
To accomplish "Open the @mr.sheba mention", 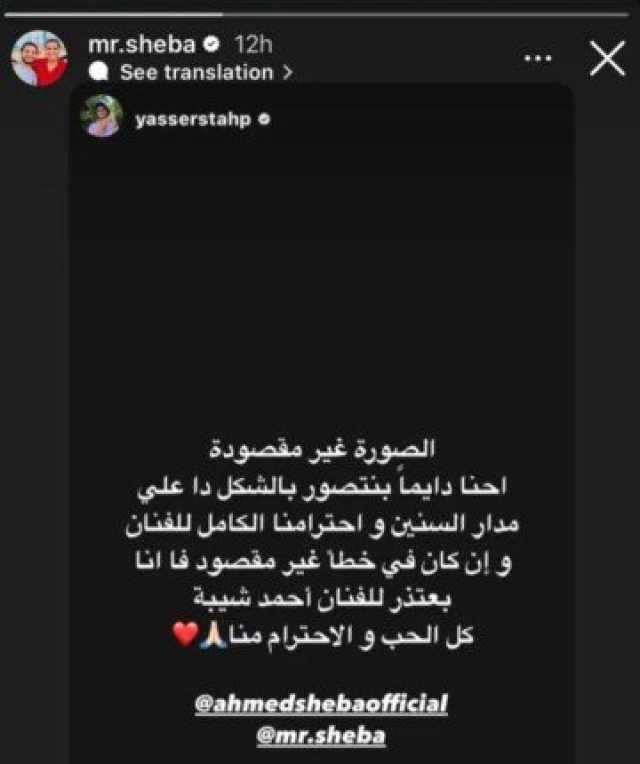I will [x=320, y=735].
